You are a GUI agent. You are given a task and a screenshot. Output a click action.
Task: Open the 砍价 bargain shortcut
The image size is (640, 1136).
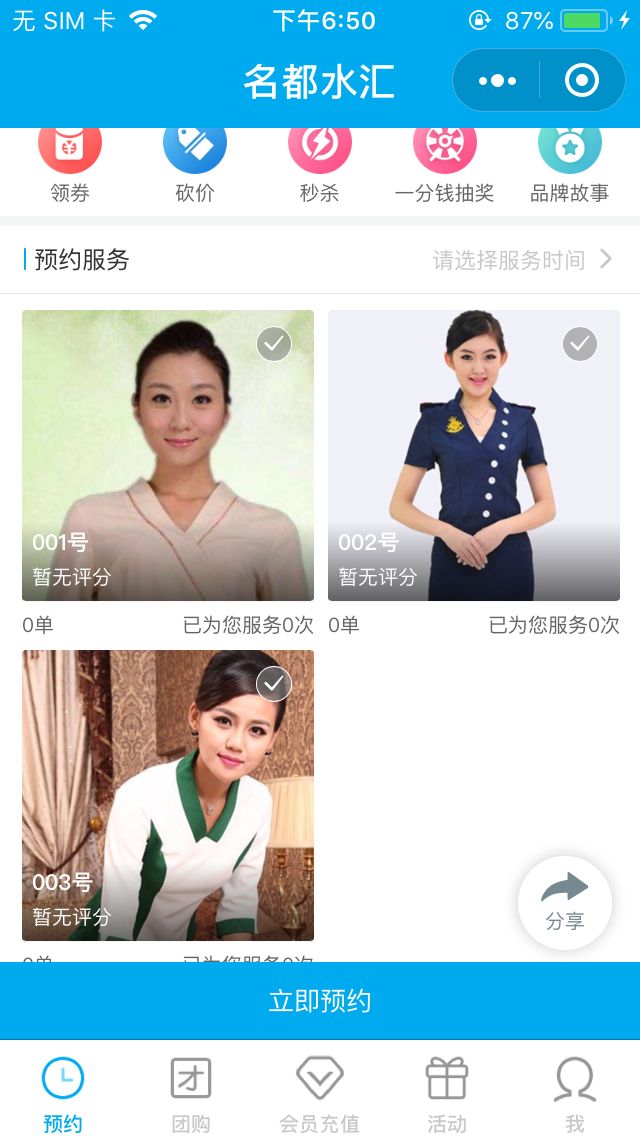point(195,165)
